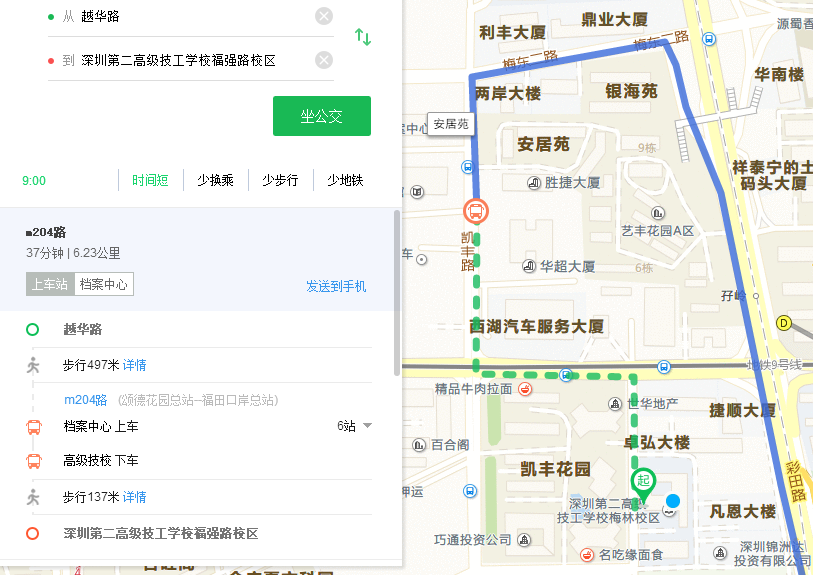Select the 时间短 sorting tab
Screen dimensions: 813x575
pos(150,181)
